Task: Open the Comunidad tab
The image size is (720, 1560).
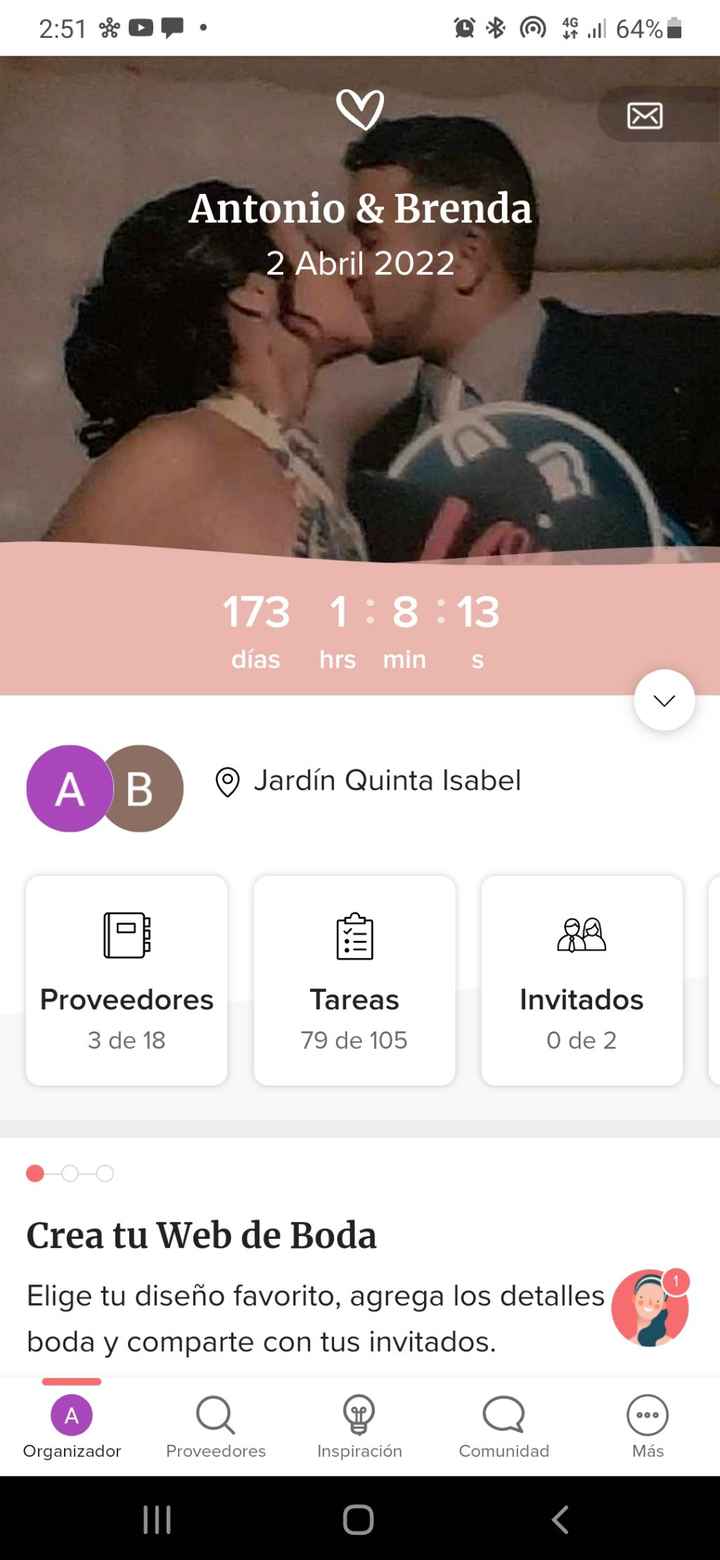Action: pyautogui.click(x=504, y=1428)
